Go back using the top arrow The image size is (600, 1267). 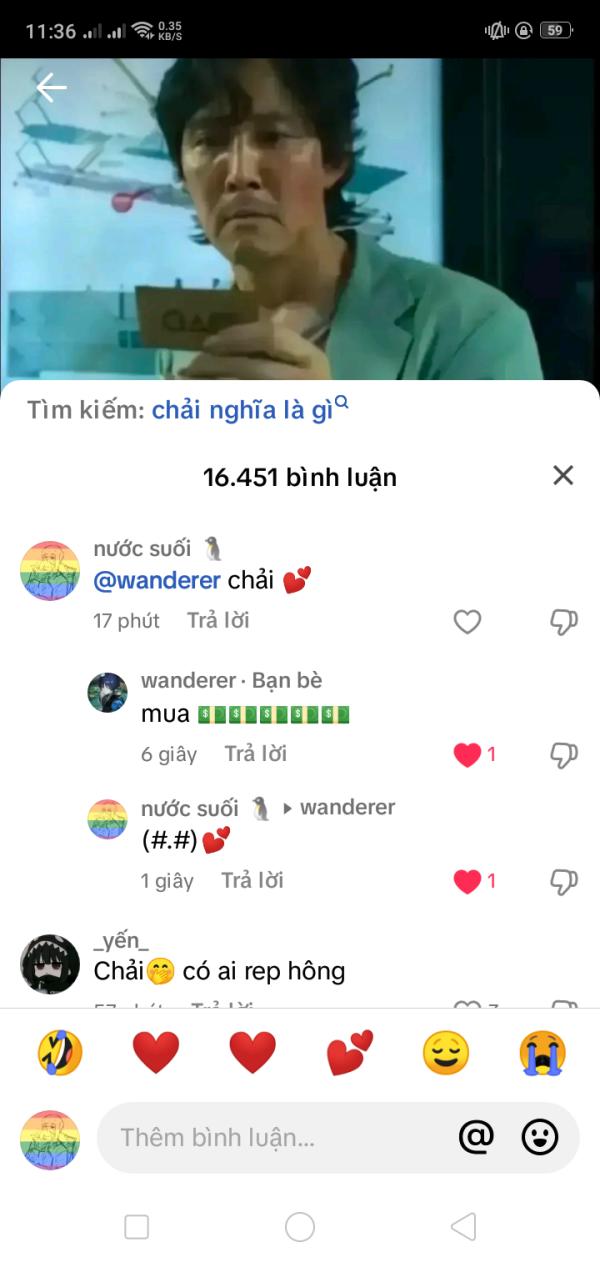tap(51, 88)
